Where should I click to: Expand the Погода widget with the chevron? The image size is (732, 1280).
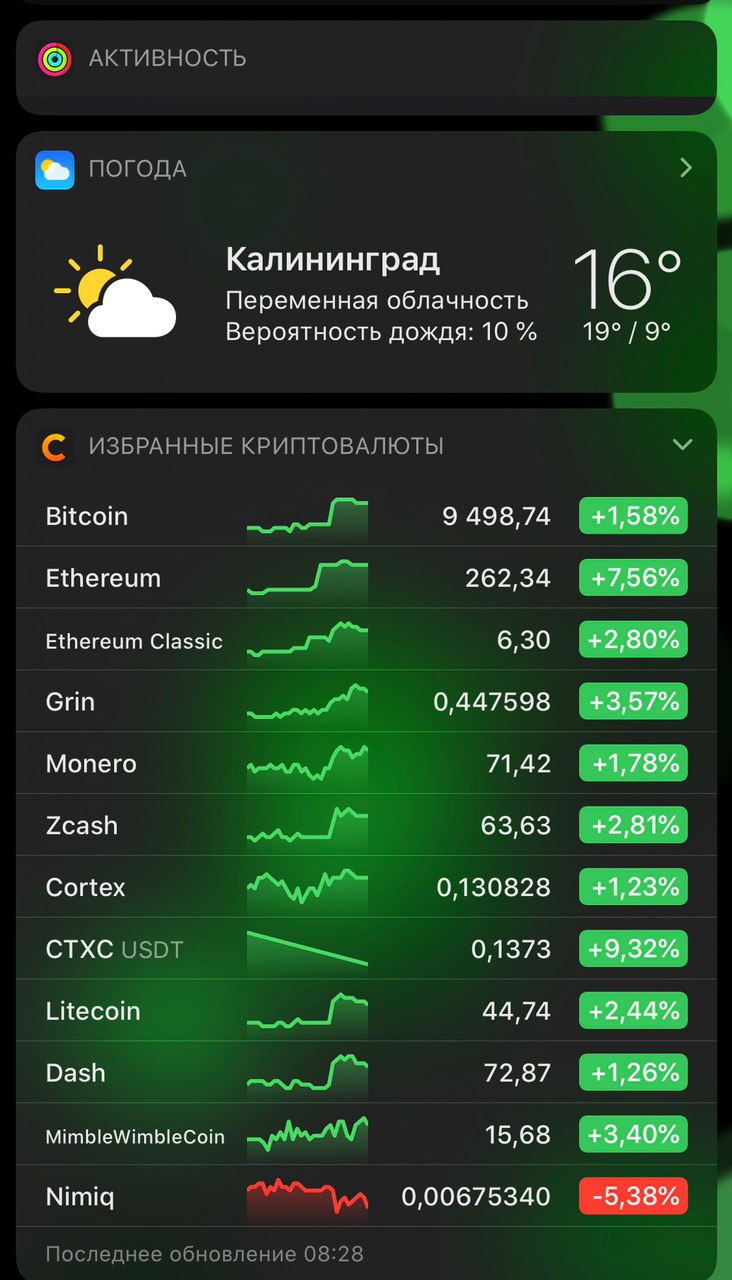(686, 168)
